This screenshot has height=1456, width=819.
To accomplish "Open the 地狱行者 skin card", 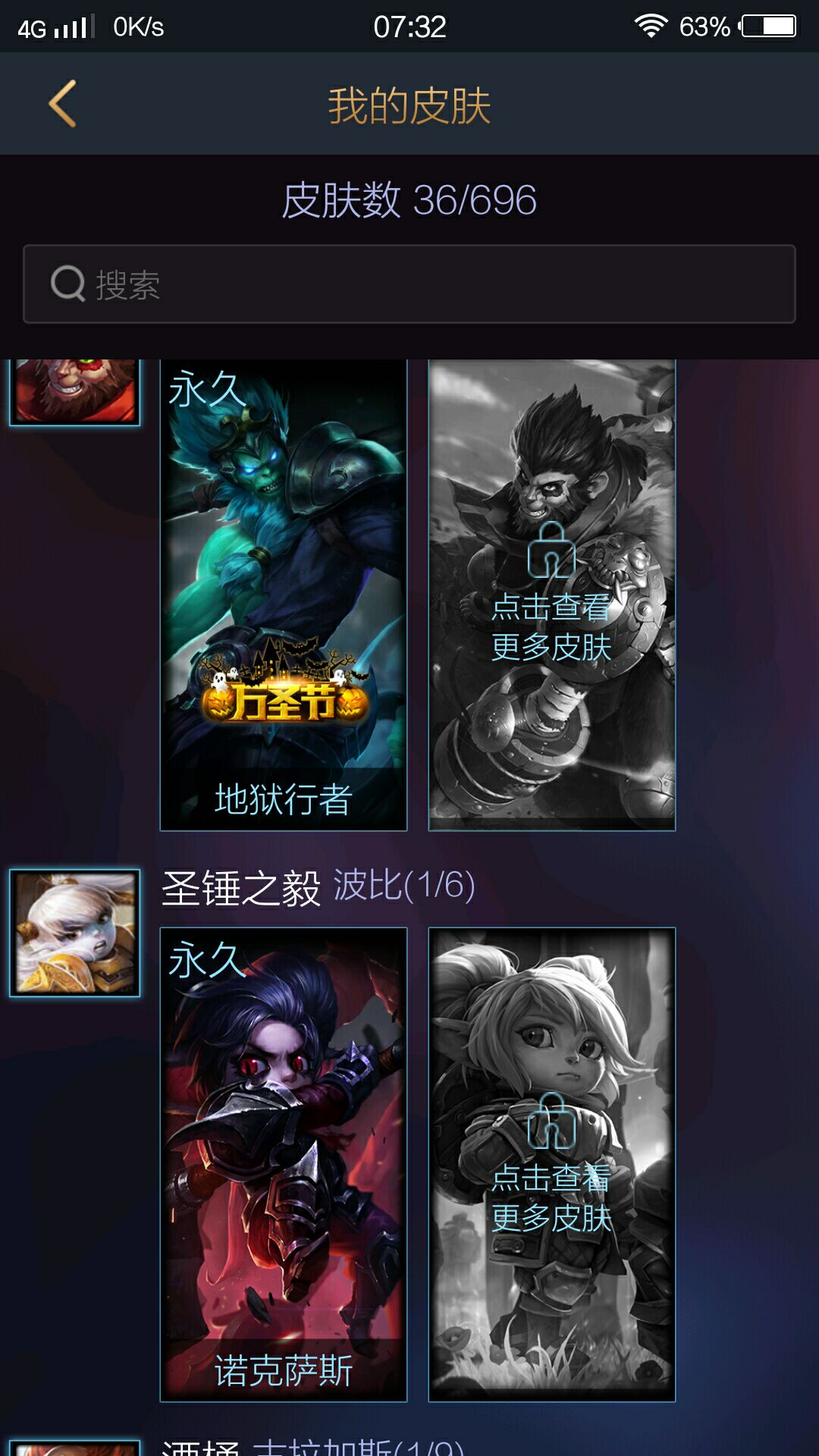I will coord(284,595).
